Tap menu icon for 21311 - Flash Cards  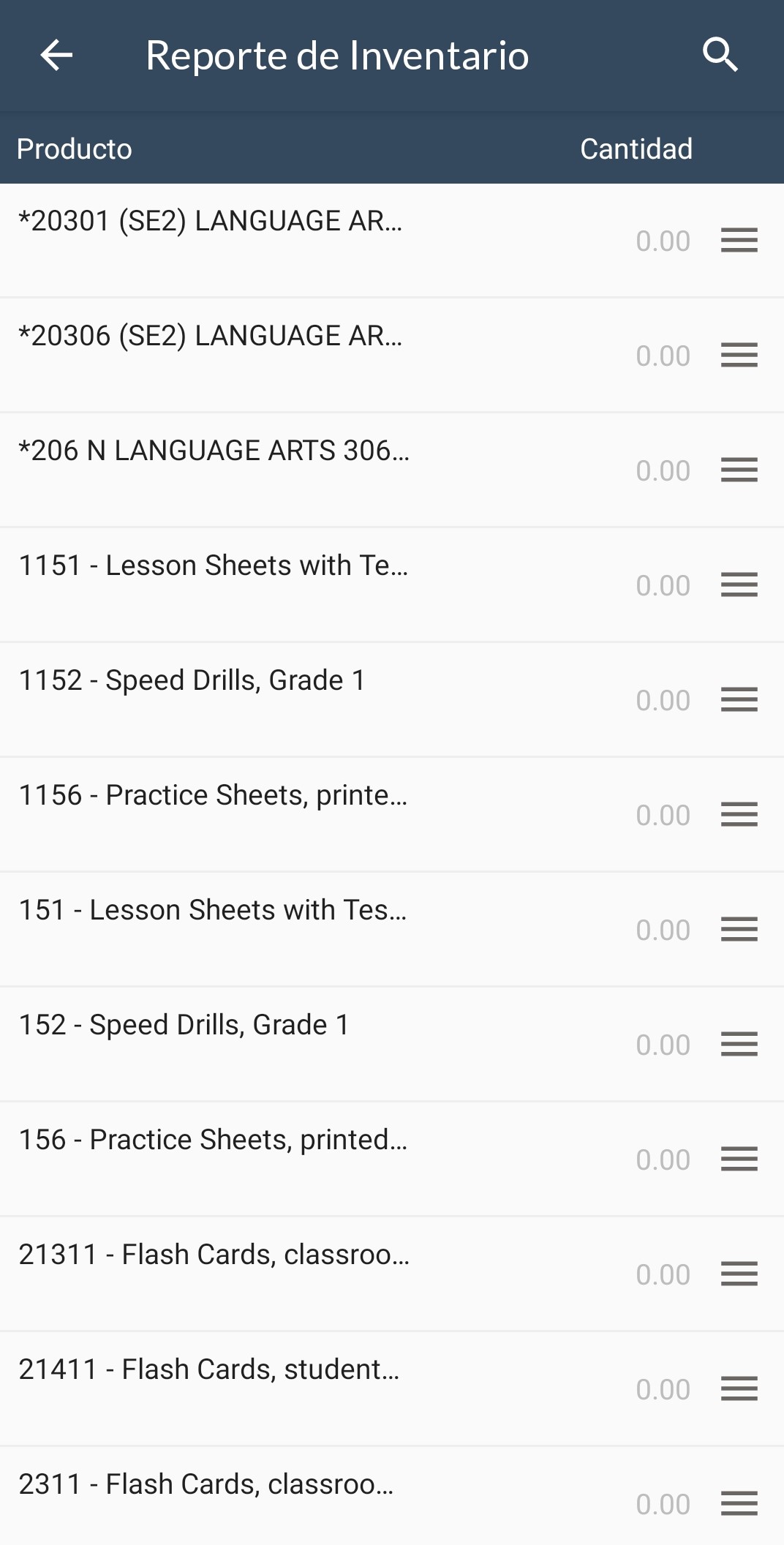point(739,1274)
